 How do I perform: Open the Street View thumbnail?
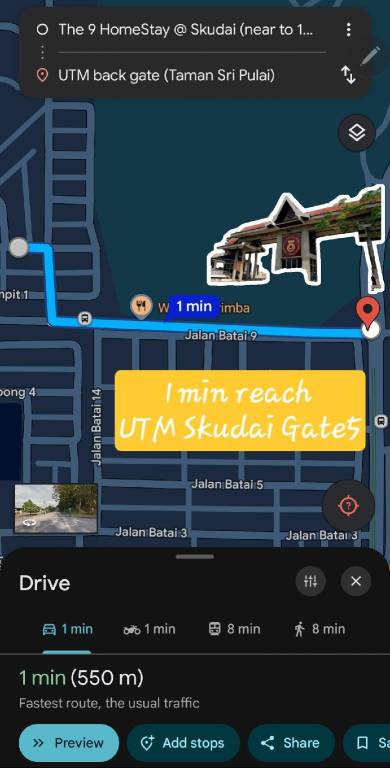[x=56, y=508]
